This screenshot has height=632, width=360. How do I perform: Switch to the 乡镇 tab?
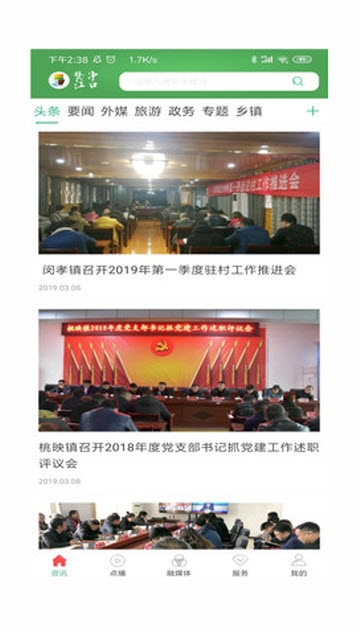point(249,111)
